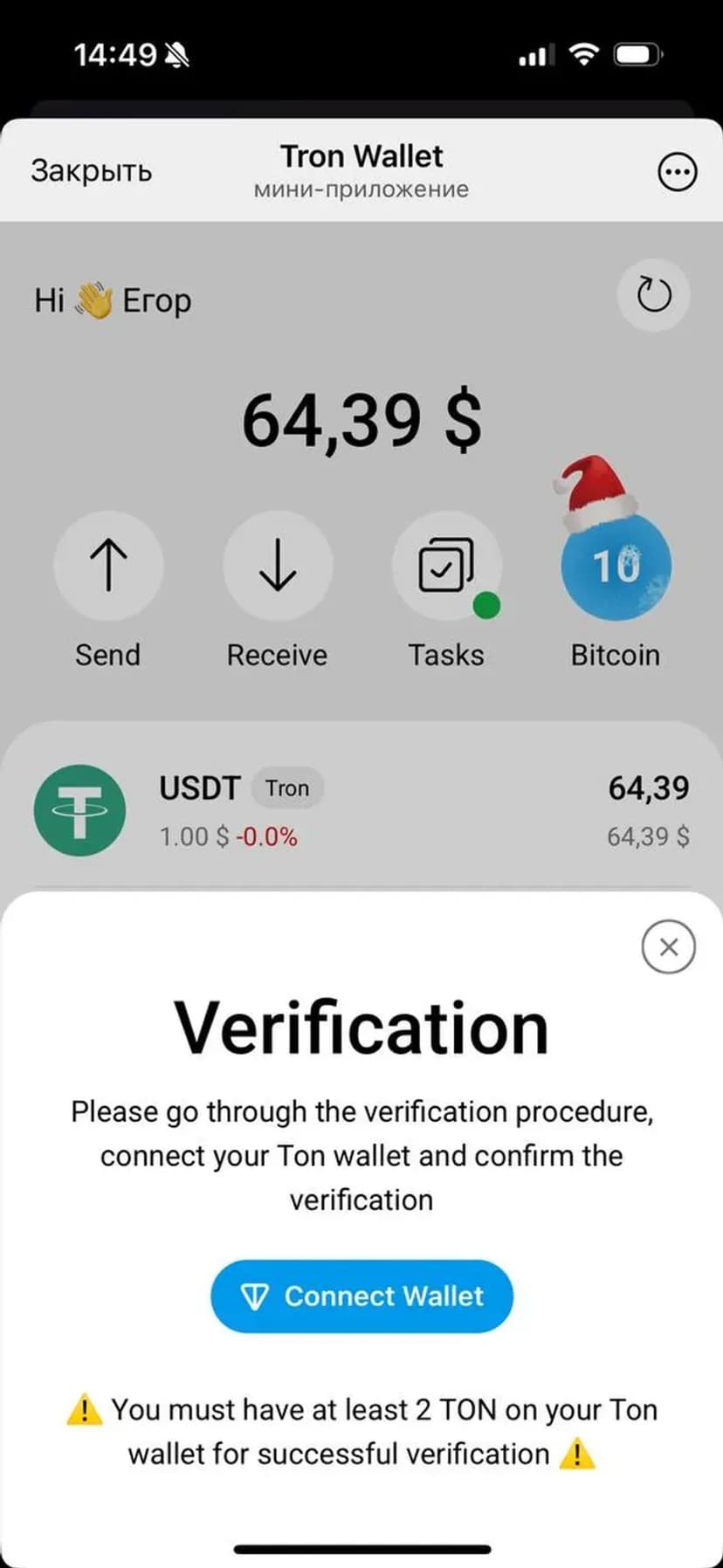Viewport: 723px width, 1568px height.
Task: Tap the Connect Wallet button
Action: coord(361,1296)
